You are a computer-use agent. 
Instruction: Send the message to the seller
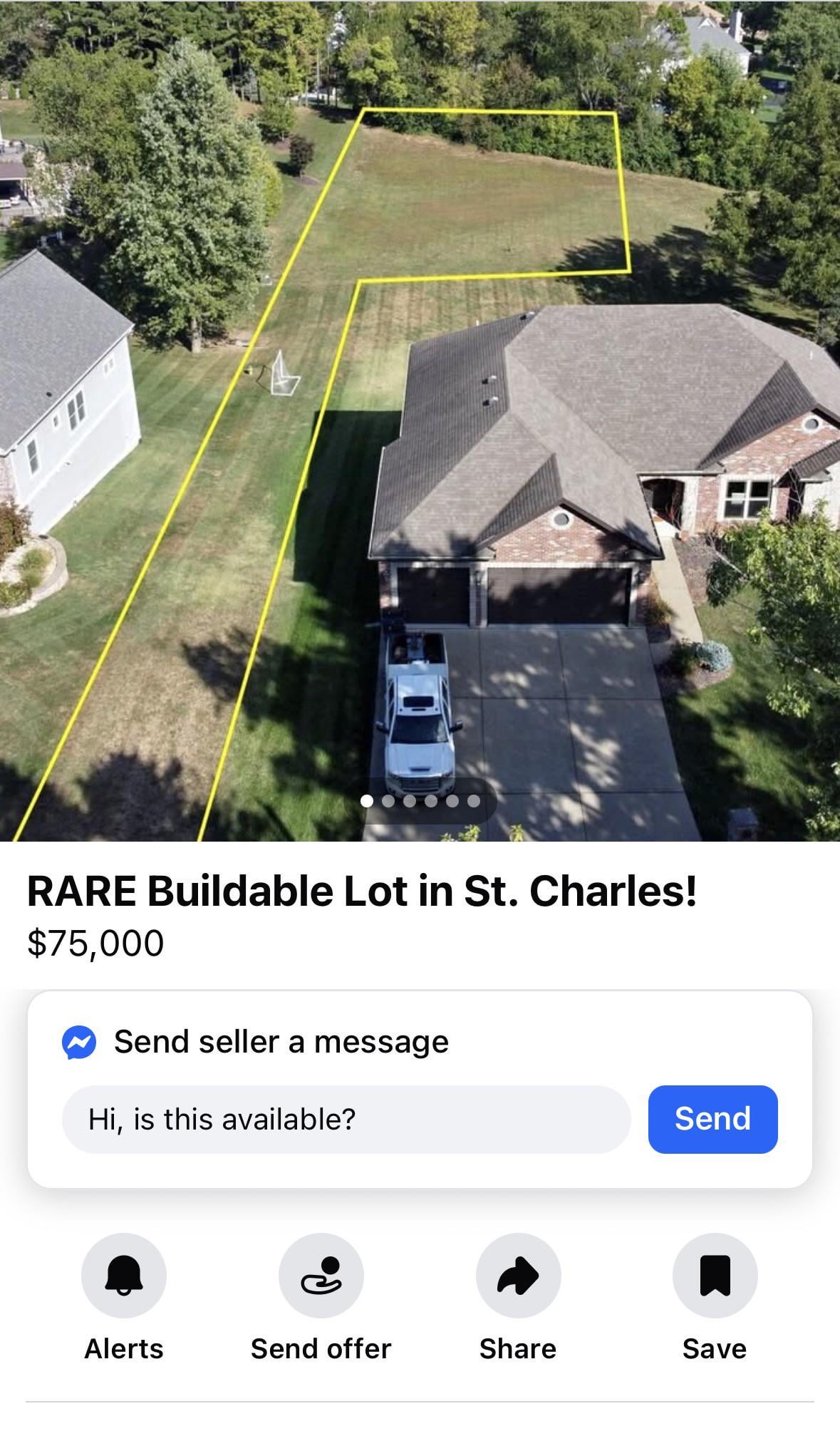[x=712, y=1119]
